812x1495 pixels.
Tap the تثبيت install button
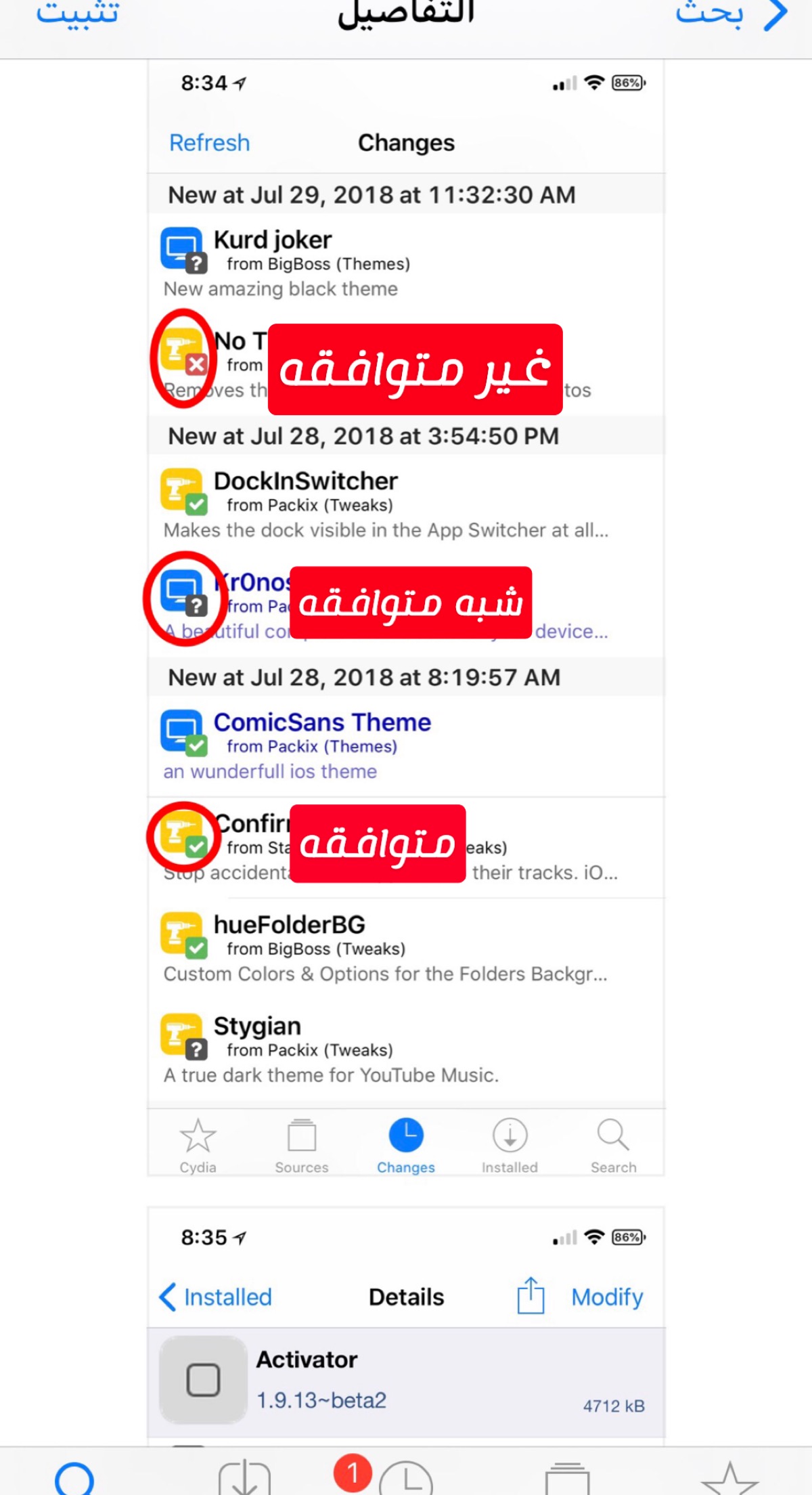[x=78, y=14]
